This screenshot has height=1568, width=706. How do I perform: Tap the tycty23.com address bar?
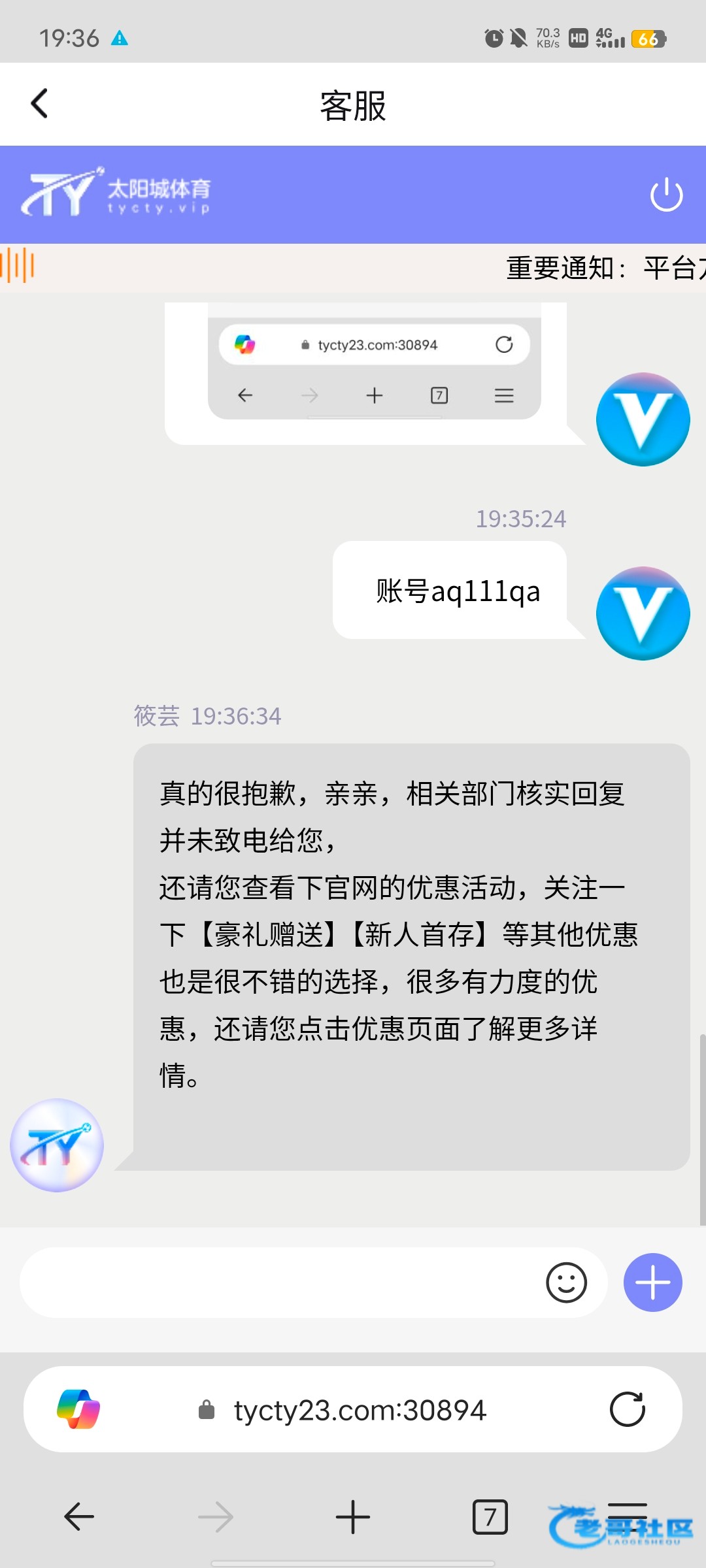353,1409
